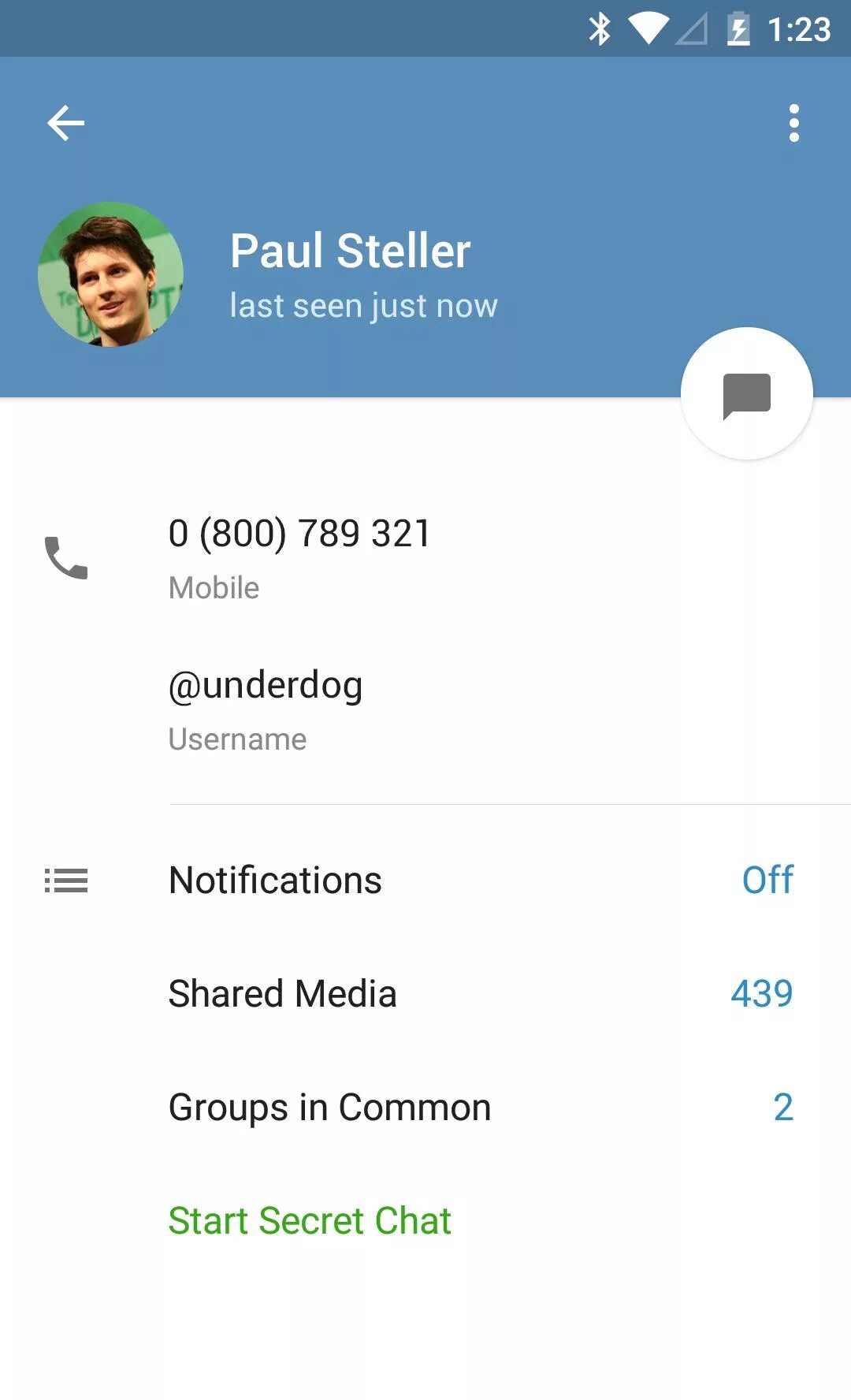Viewport: 851px width, 1400px height.
Task: Start Secret Chat with Paul
Action: 310,1220
